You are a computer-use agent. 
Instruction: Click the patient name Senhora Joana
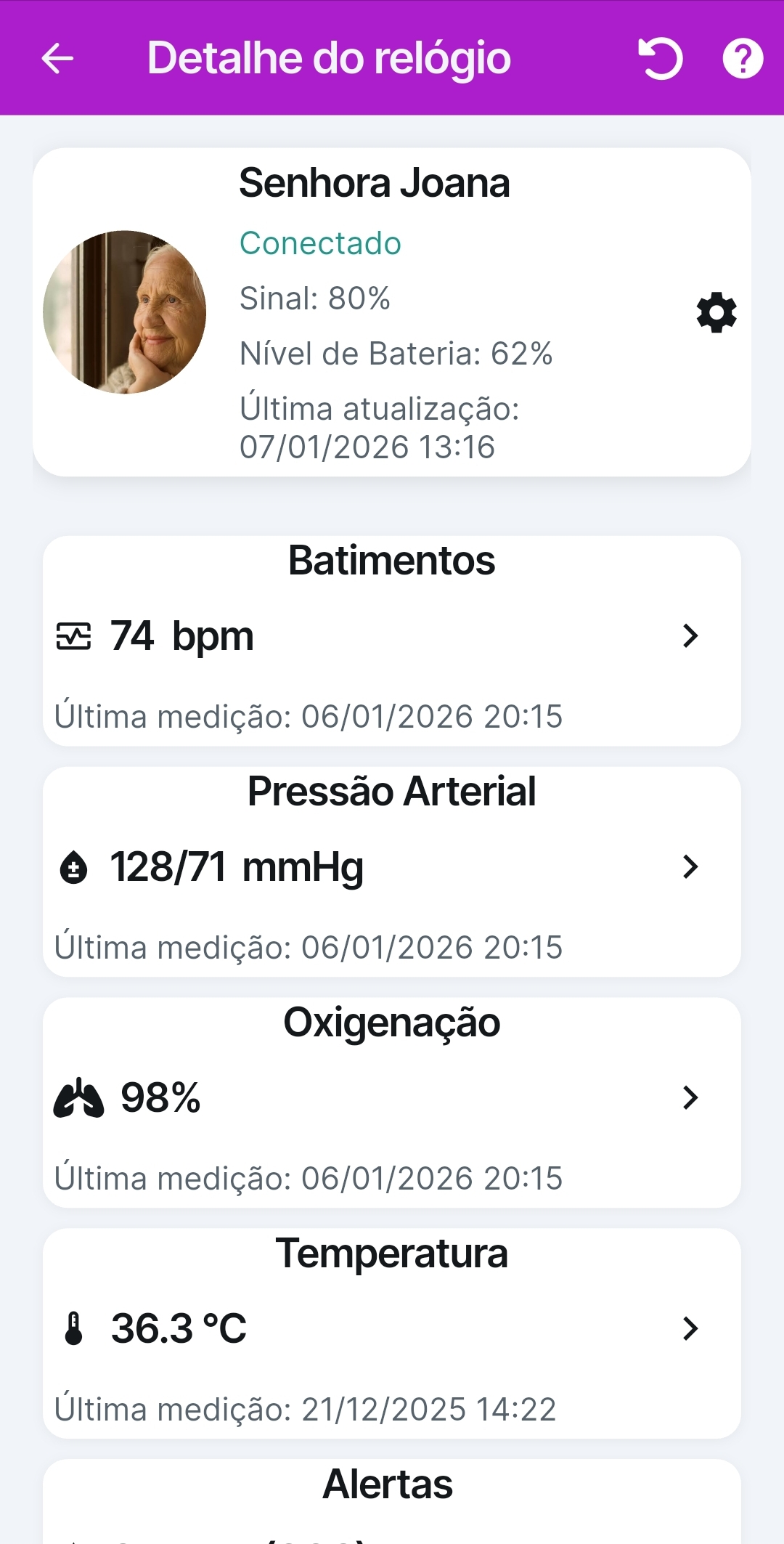[375, 182]
